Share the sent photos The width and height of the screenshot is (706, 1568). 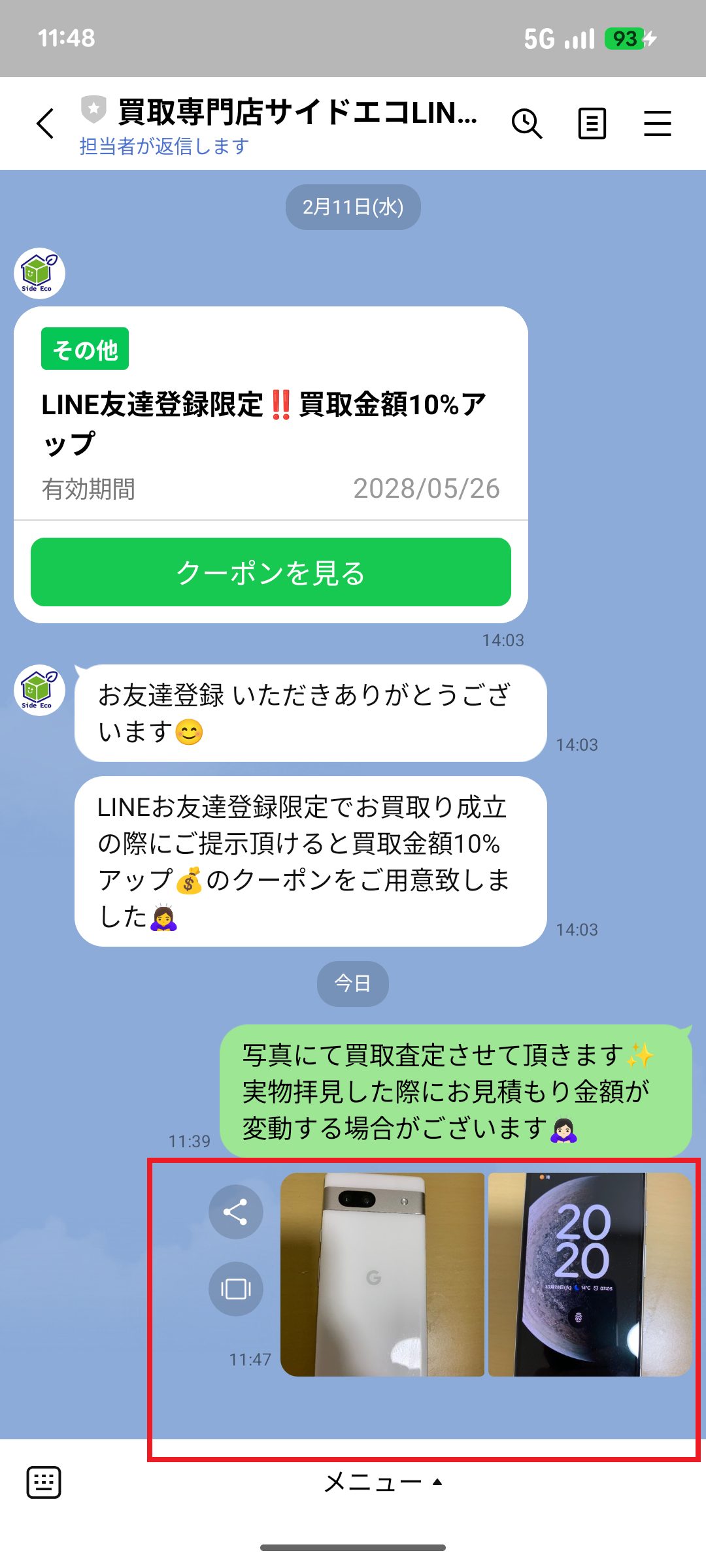(x=235, y=1212)
